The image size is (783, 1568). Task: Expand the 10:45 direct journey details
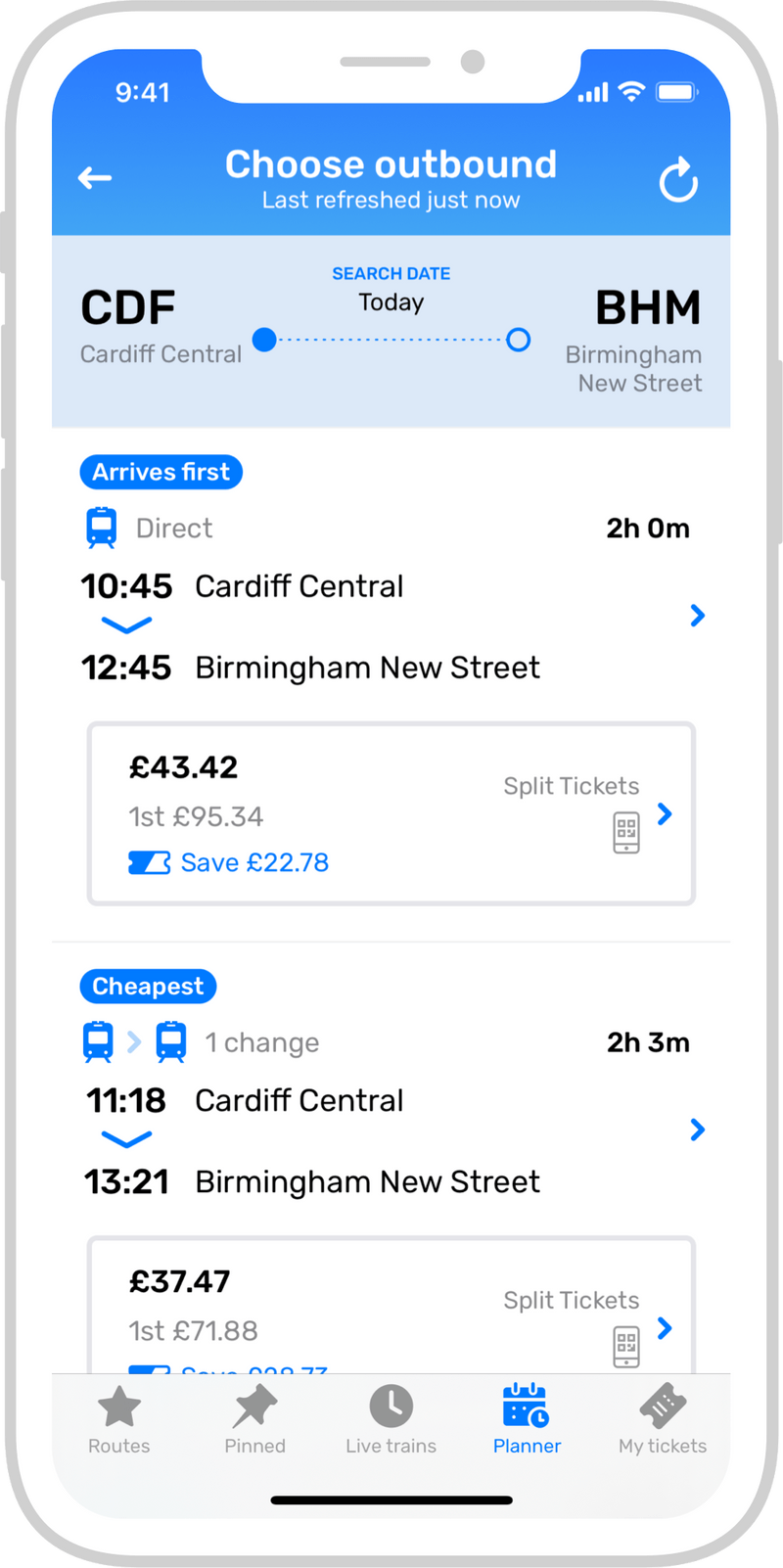coord(698,616)
